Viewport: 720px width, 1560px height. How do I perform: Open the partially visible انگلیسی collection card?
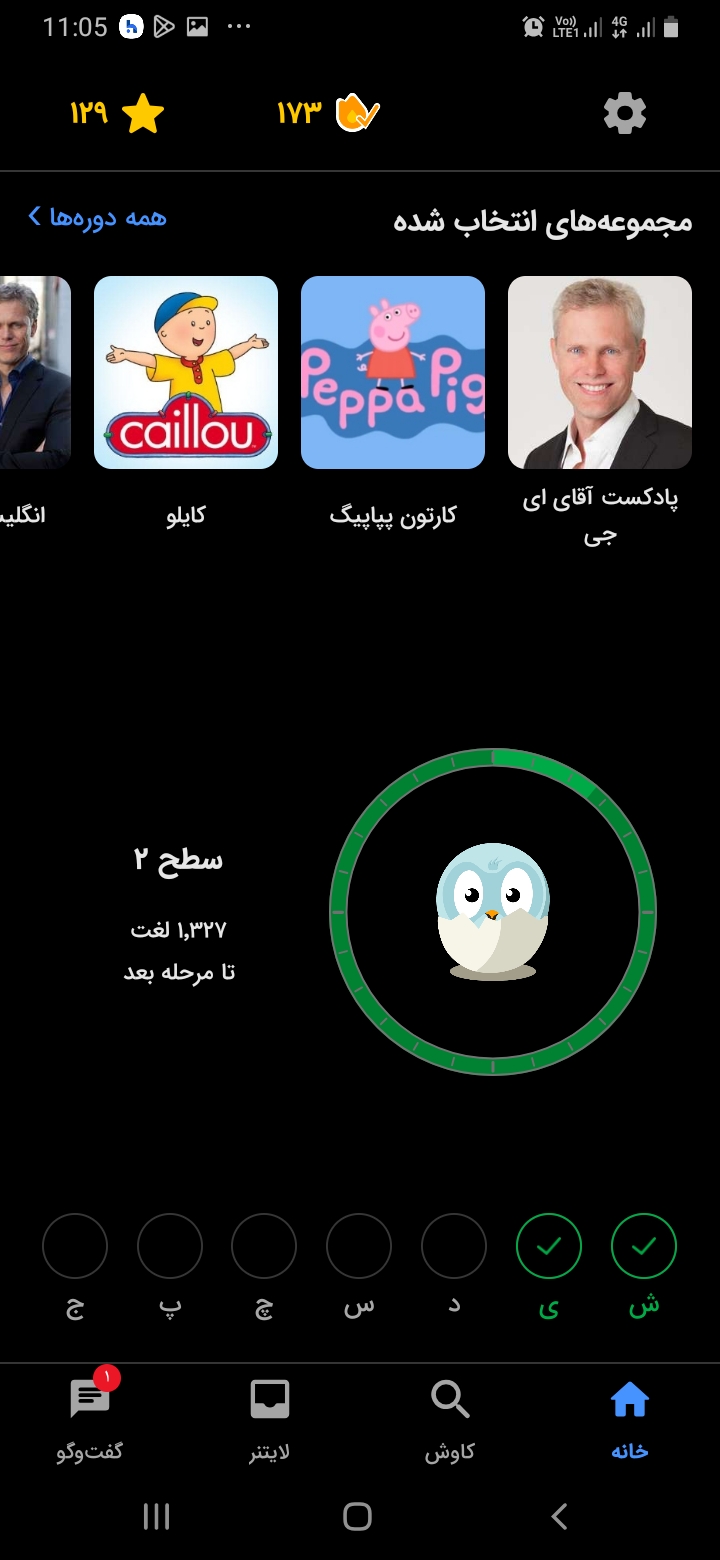click(35, 402)
